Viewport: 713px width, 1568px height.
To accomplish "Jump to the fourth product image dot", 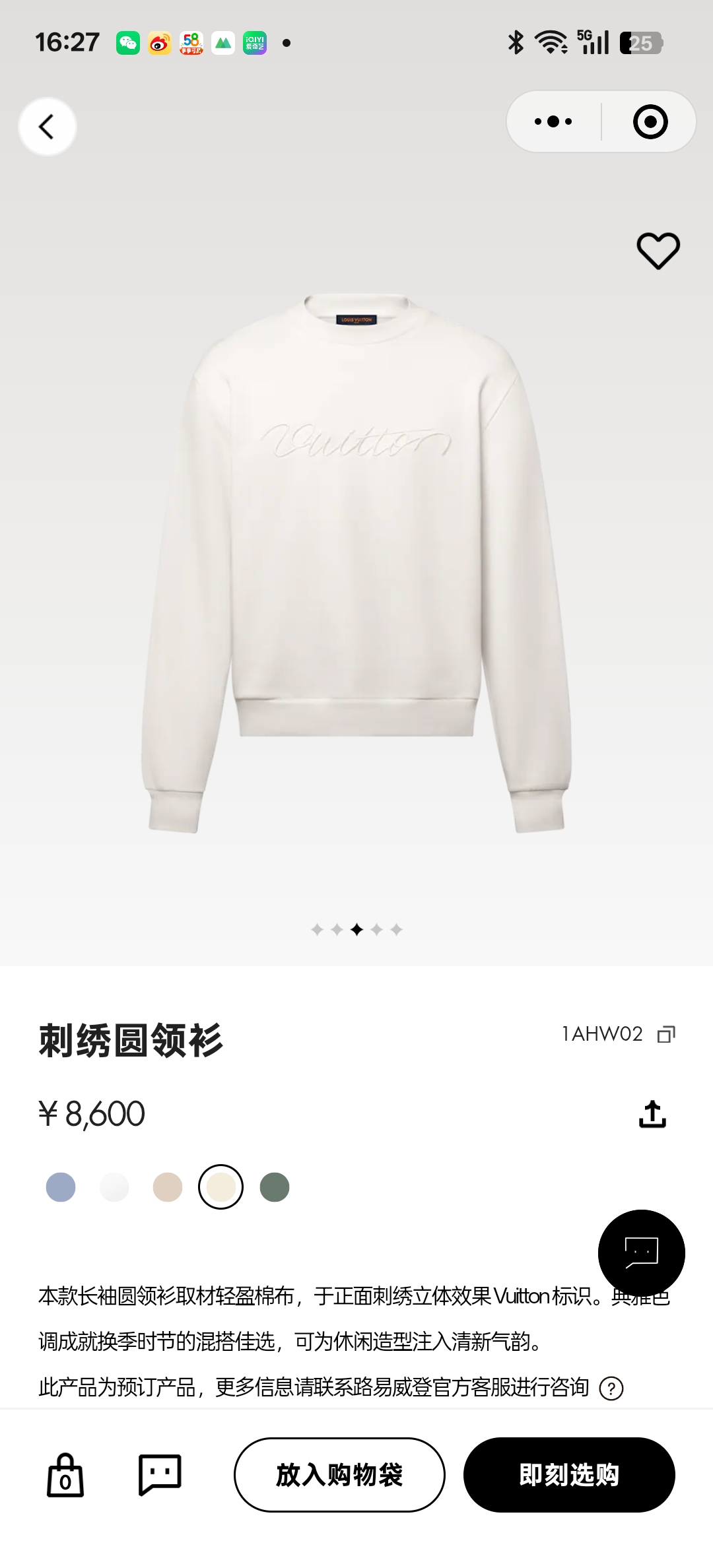I will click(x=376, y=930).
